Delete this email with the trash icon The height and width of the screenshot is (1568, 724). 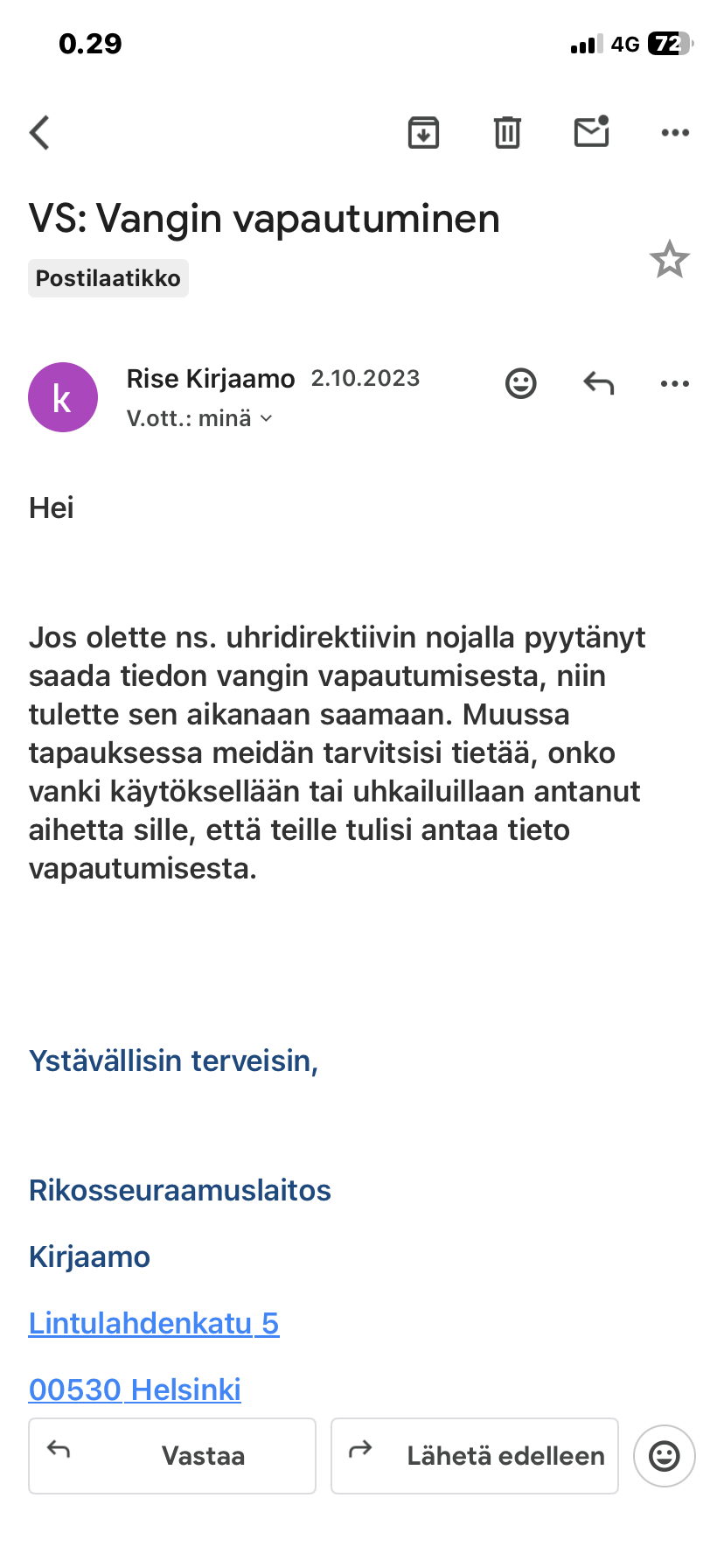[x=507, y=133]
